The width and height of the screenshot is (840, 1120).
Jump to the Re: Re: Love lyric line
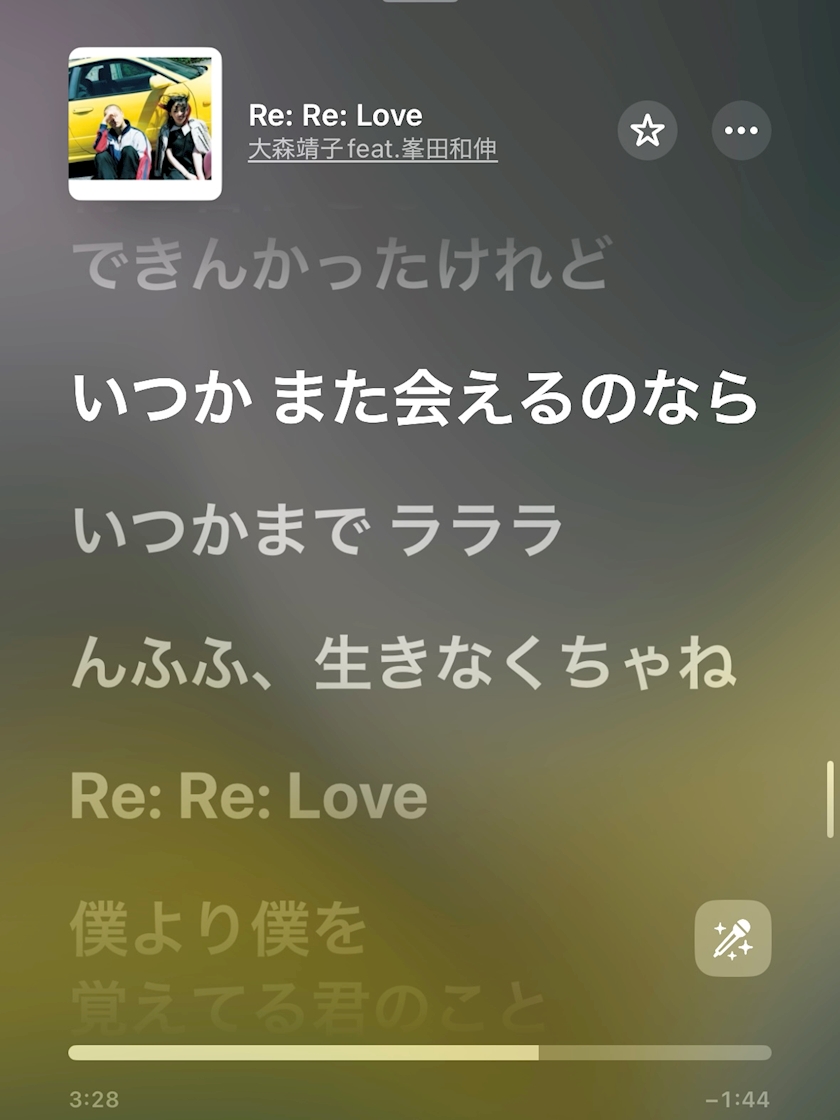coord(249,797)
